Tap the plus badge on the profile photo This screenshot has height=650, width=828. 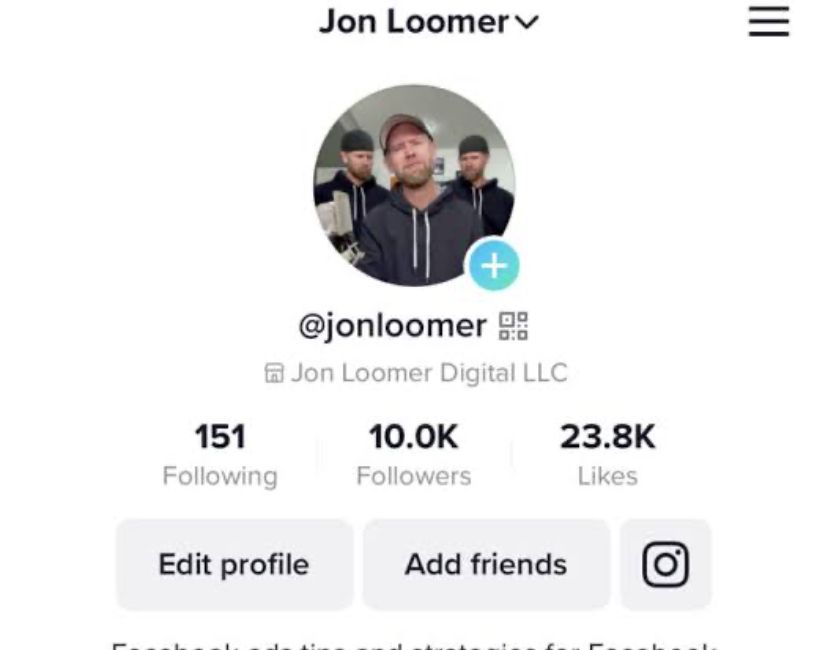(493, 266)
